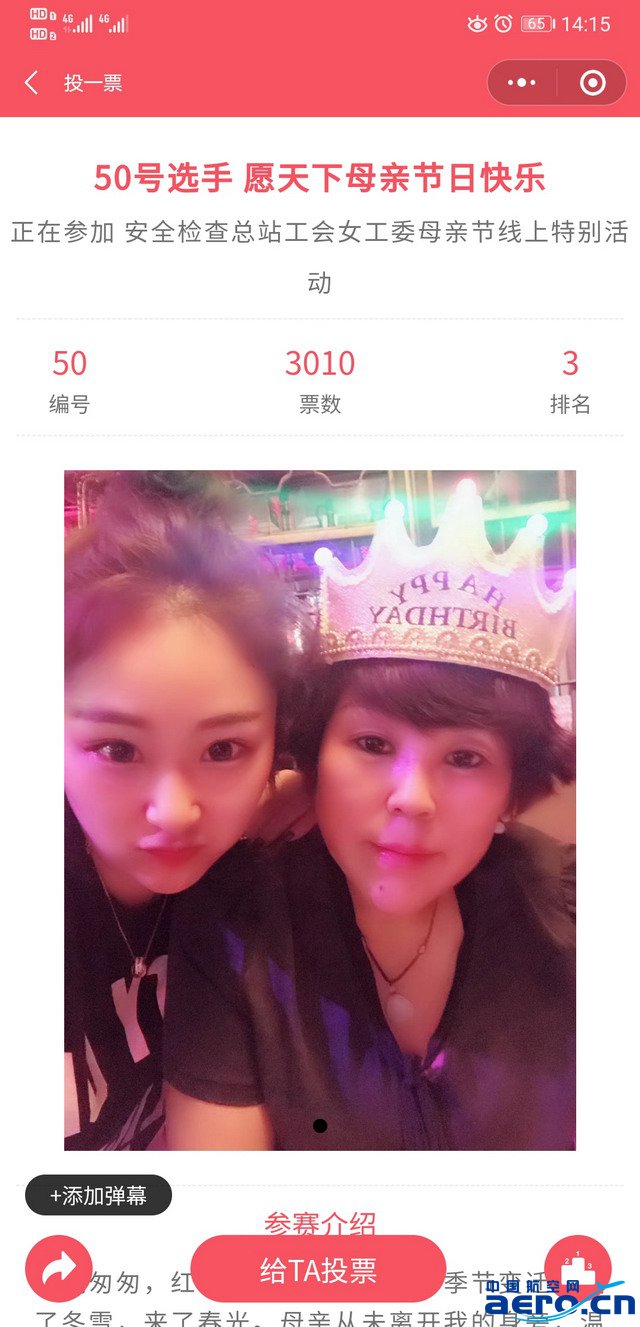The width and height of the screenshot is (640, 1327).
Task: Open the ranking floating button
Action: tap(577, 1266)
